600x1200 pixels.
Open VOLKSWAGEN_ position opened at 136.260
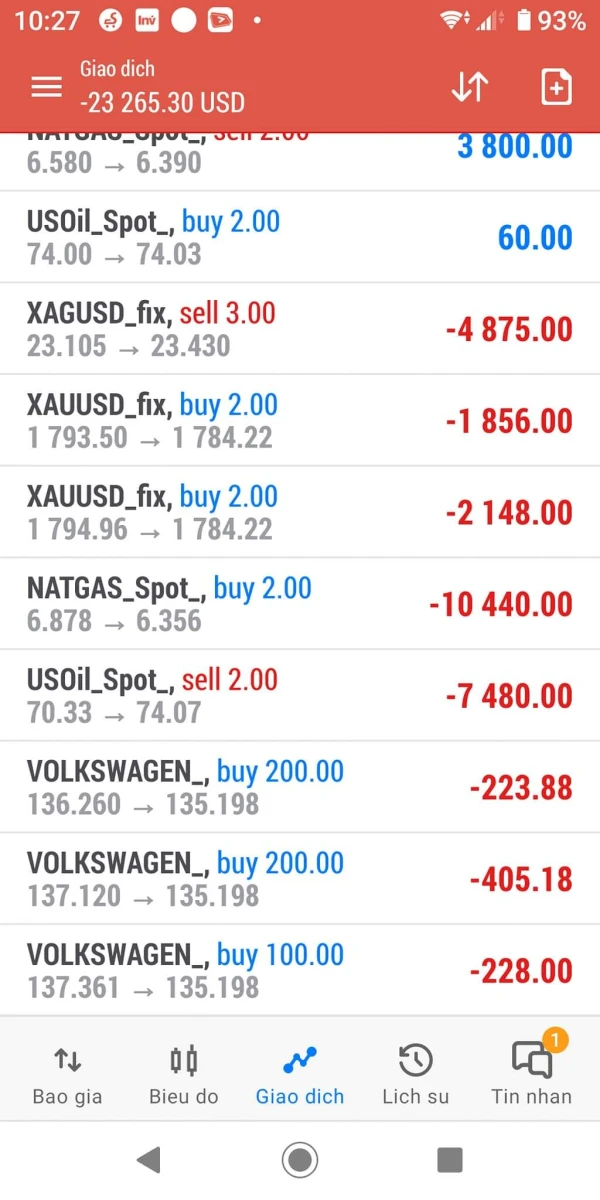click(300, 787)
